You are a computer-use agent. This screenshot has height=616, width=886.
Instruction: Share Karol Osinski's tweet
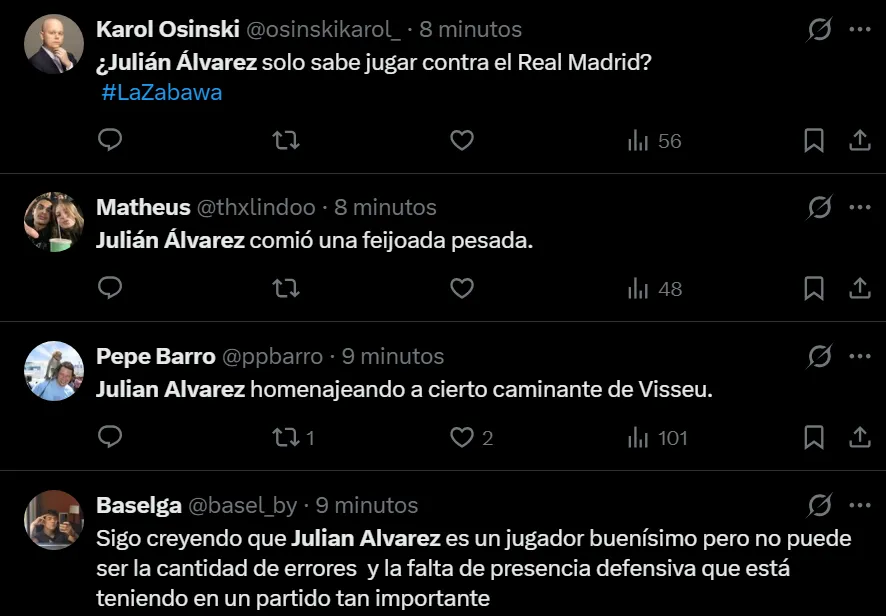click(859, 141)
